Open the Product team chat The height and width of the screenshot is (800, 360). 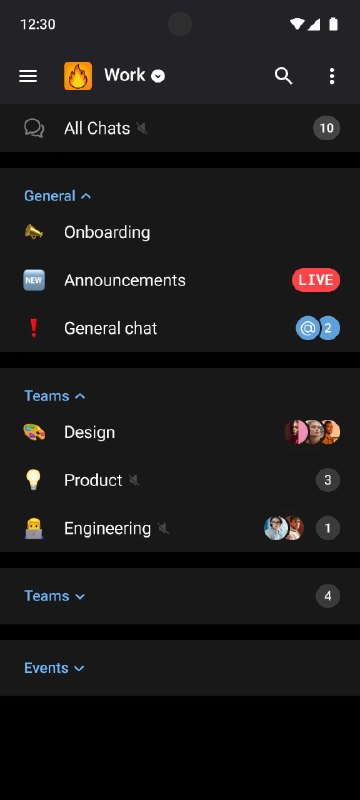pyautogui.click(x=180, y=480)
